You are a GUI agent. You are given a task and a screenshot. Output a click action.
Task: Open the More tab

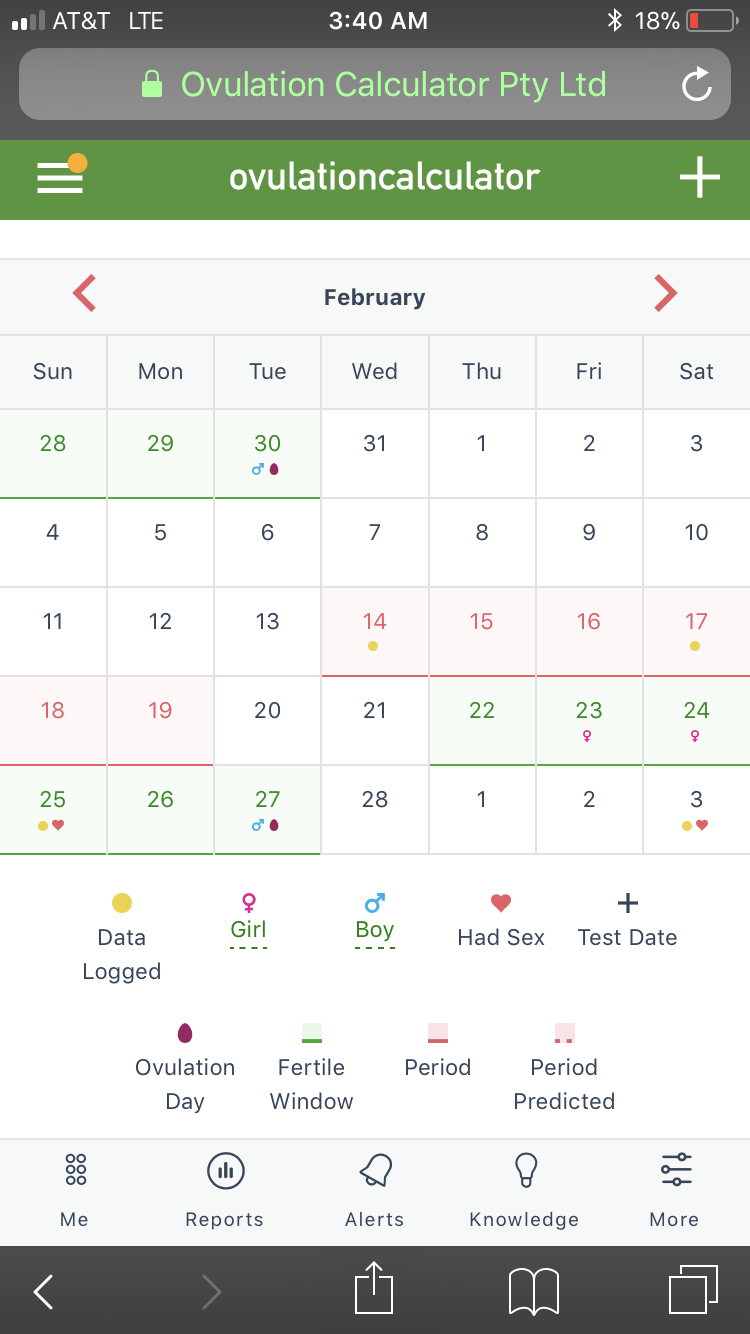(675, 1191)
